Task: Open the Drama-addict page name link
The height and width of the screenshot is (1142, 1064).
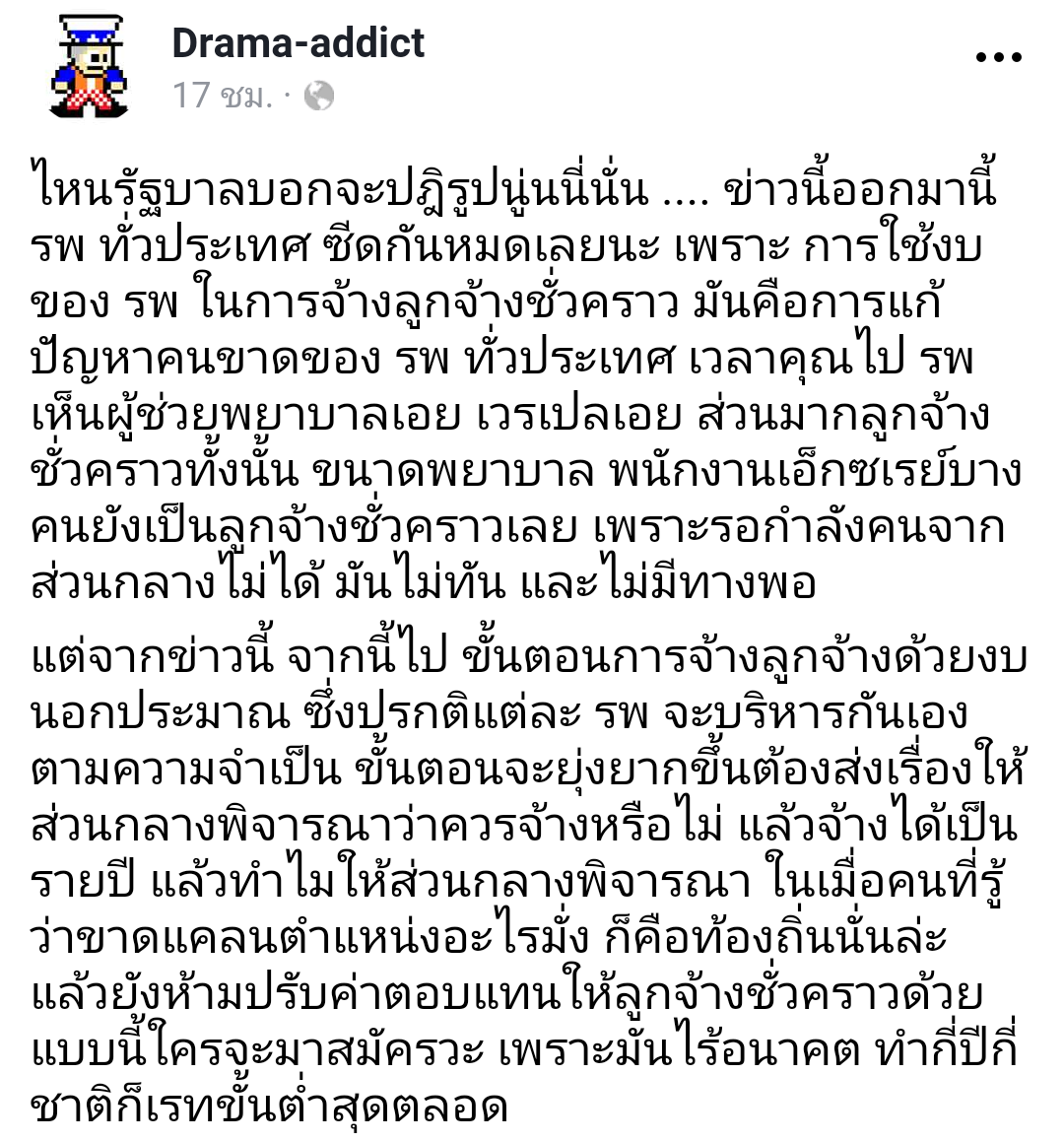Action: tap(298, 43)
